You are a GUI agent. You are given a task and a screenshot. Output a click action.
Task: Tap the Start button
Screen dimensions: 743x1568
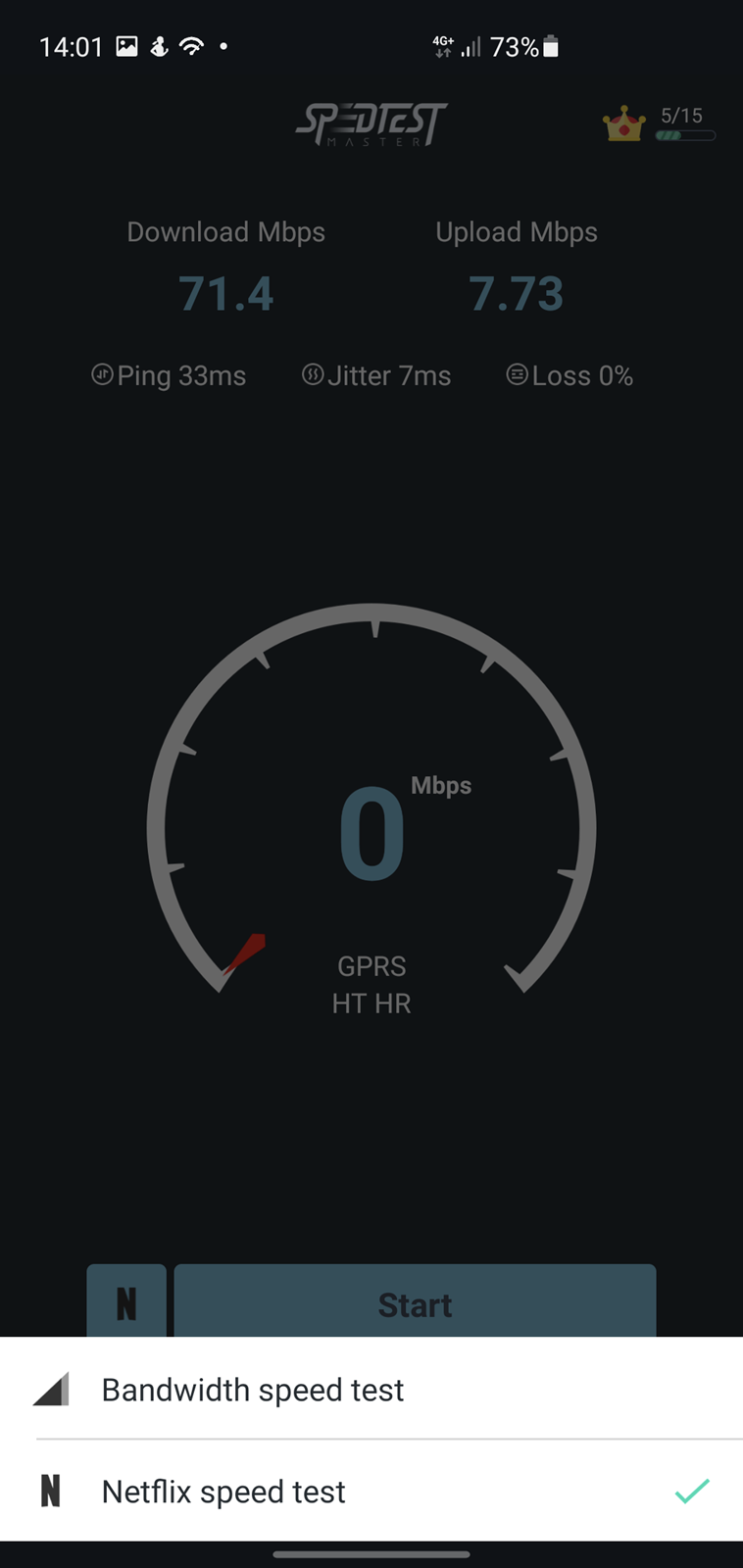click(415, 1301)
